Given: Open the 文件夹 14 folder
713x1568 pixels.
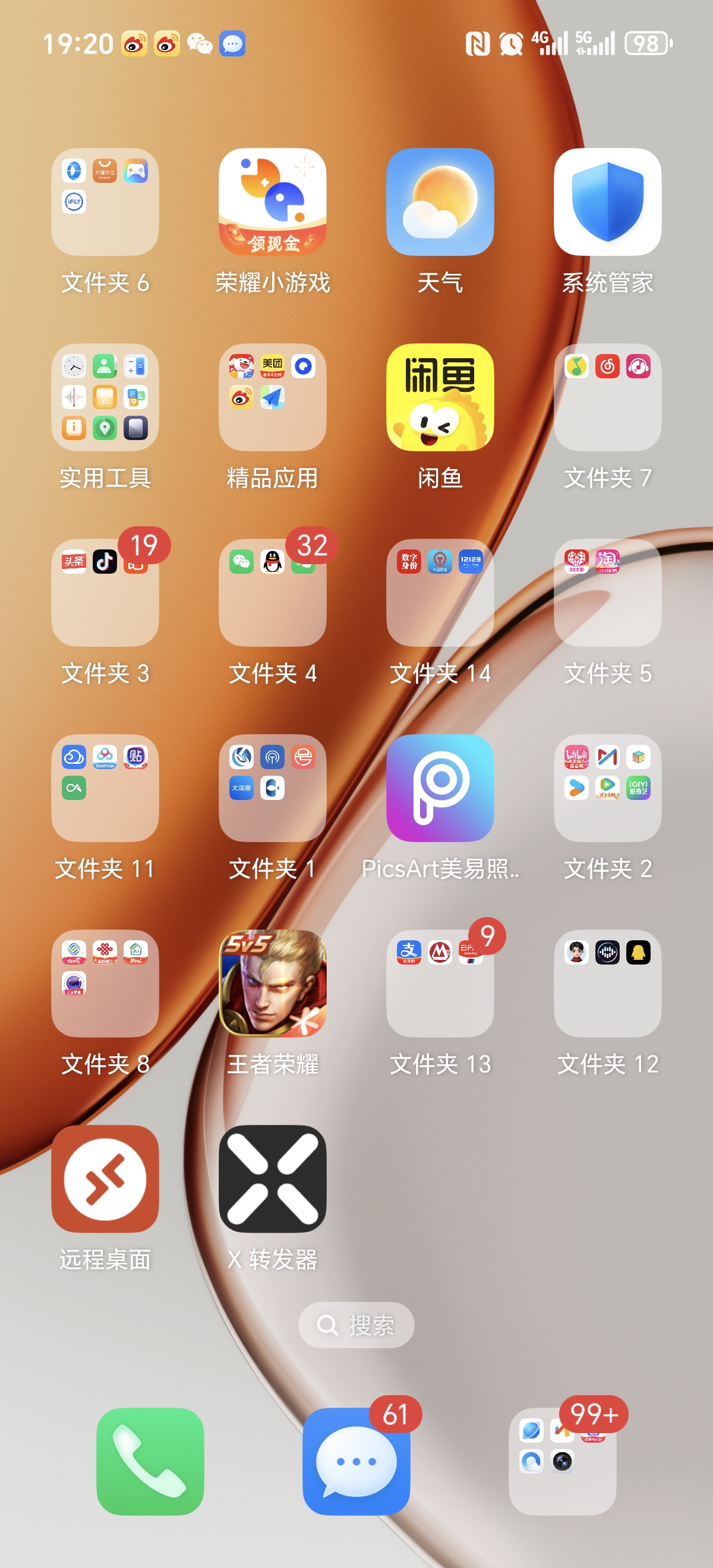Looking at the screenshot, I should coord(440,592).
